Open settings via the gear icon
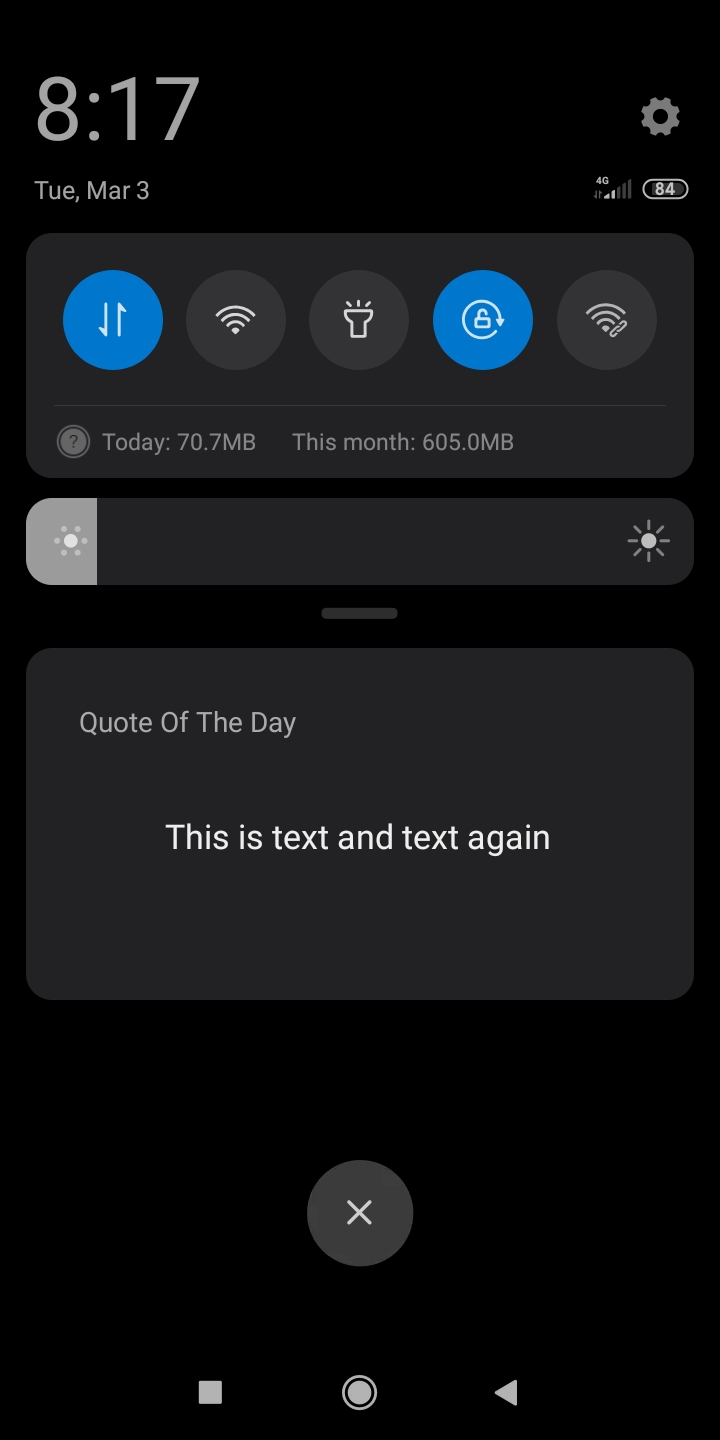 tap(660, 117)
